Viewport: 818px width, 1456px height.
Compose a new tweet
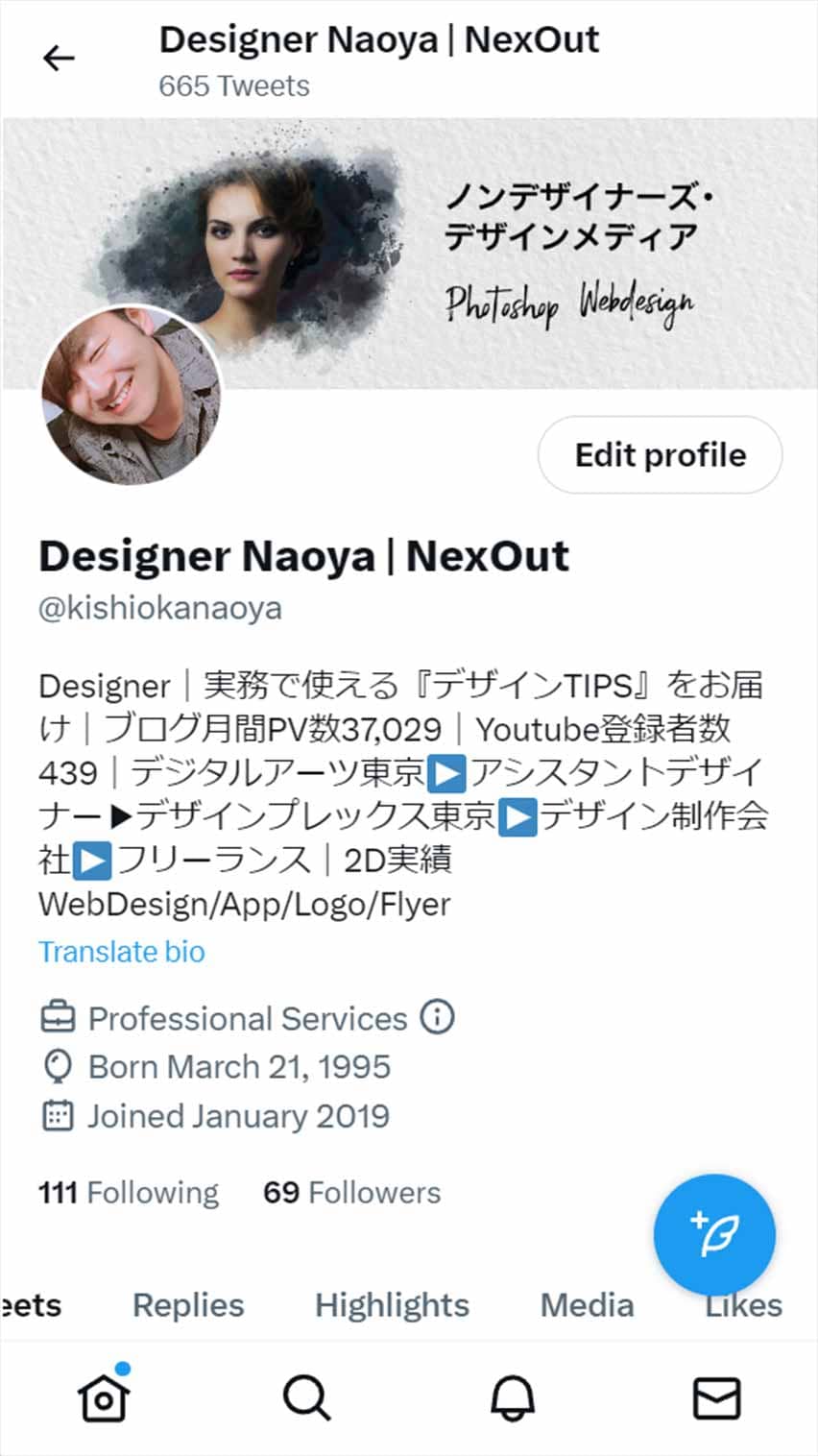point(714,1235)
